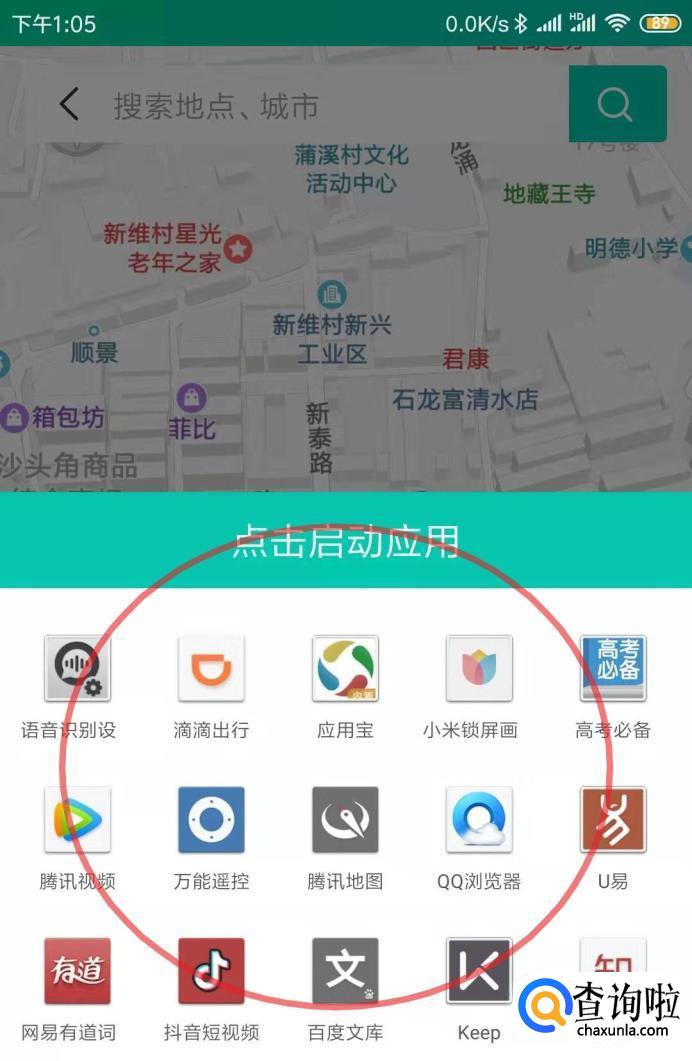
Task: Launch 万能遥控 app
Action: (x=211, y=820)
